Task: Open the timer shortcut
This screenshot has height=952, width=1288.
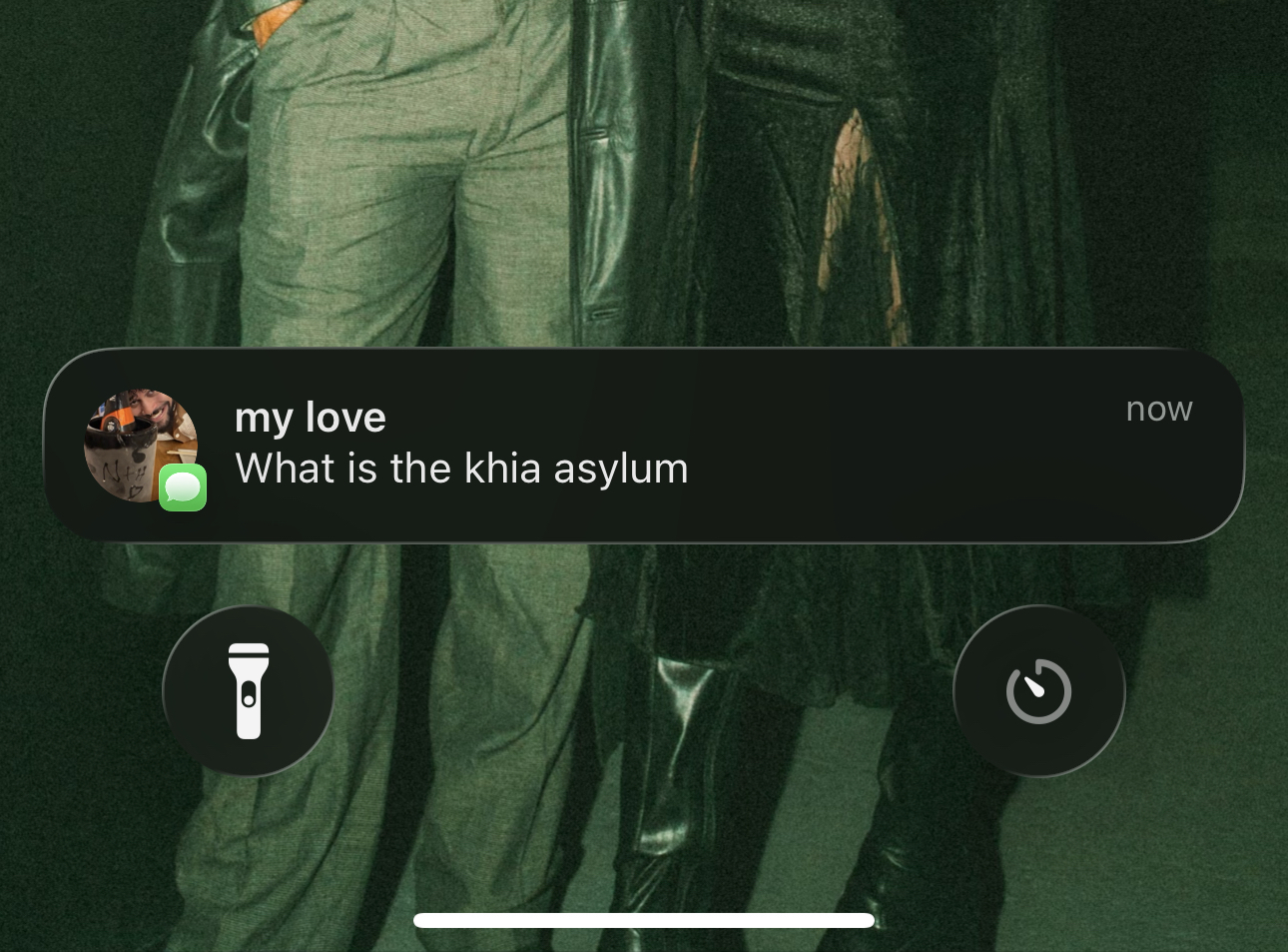Action: 1038,690
